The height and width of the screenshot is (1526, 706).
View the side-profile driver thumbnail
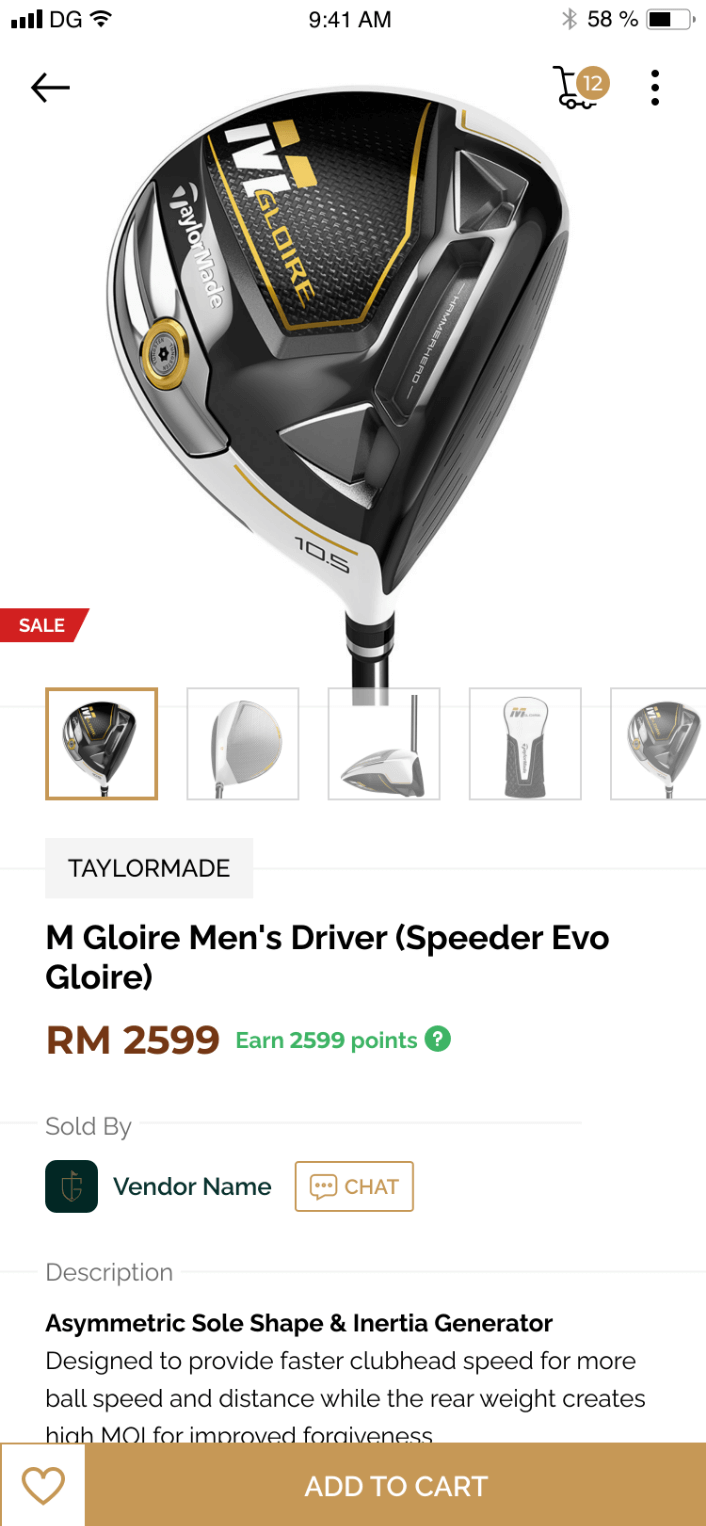coord(384,744)
